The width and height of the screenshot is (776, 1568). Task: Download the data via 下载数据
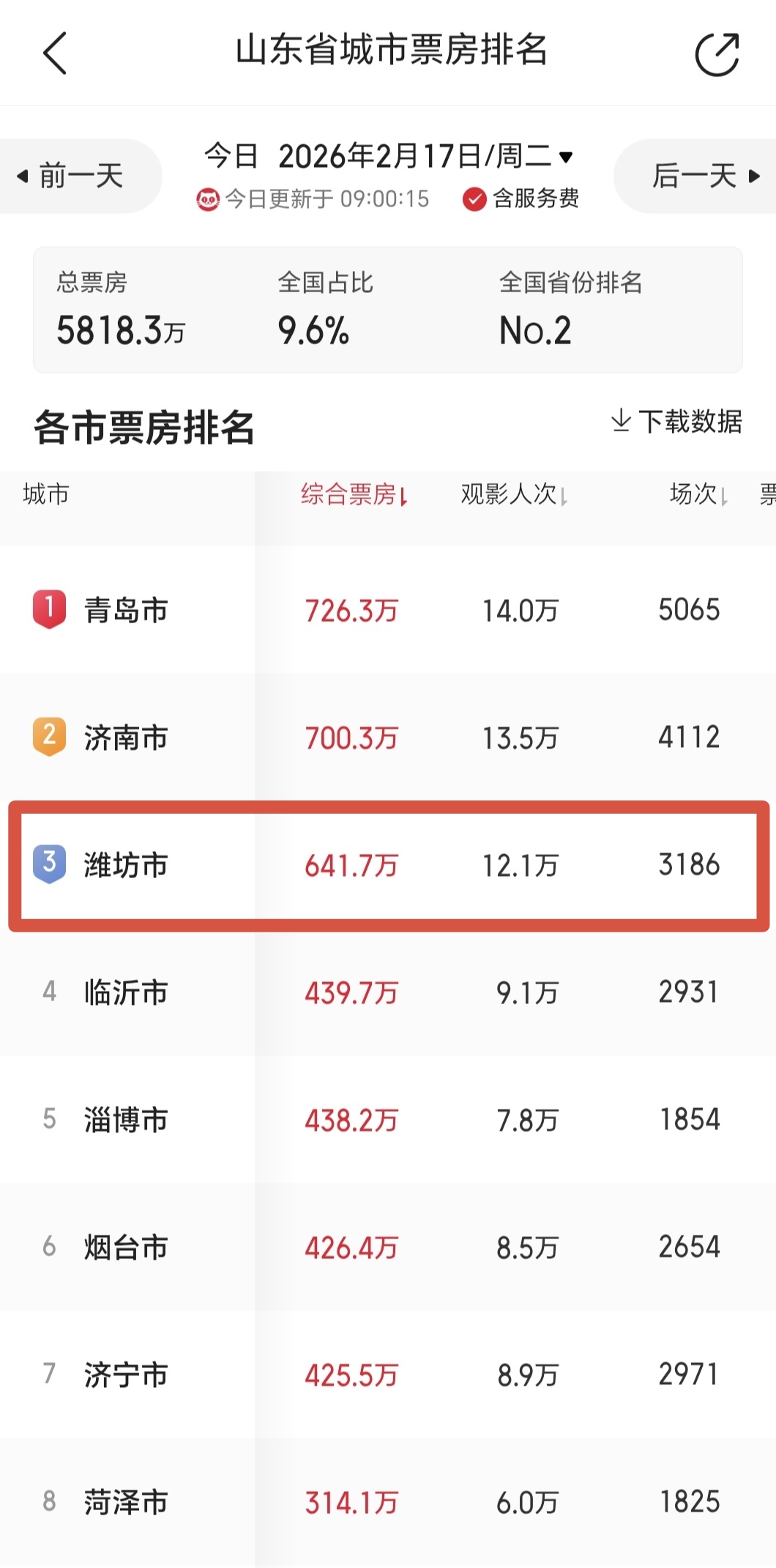coord(676,421)
